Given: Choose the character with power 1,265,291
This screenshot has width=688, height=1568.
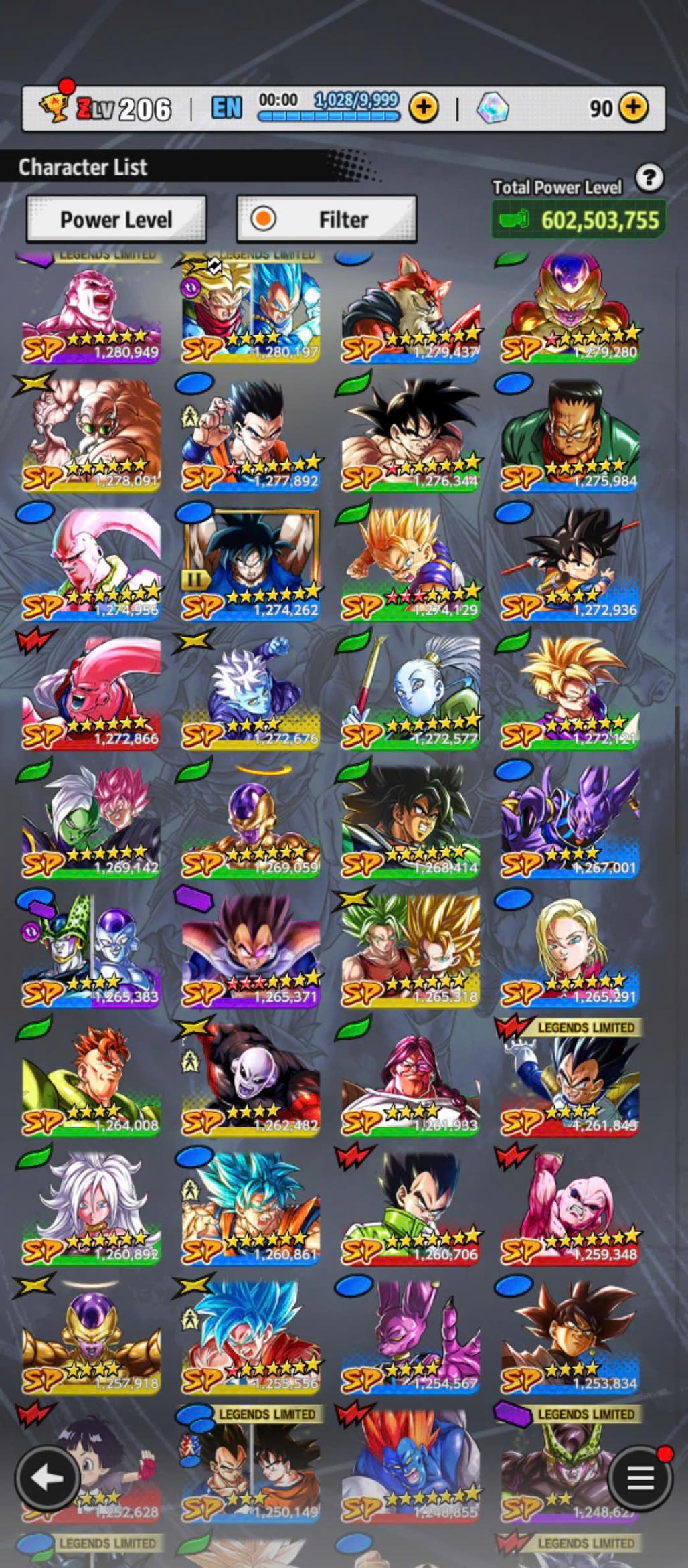Looking at the screenshot, I should coord(570,951).
